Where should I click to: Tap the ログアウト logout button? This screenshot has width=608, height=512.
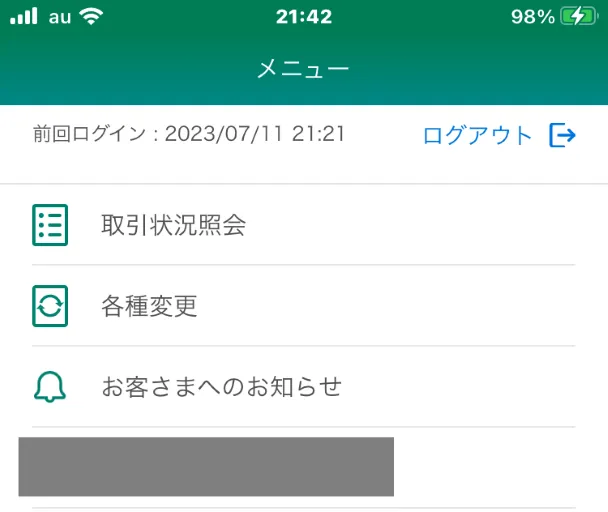tap(499, 136)
